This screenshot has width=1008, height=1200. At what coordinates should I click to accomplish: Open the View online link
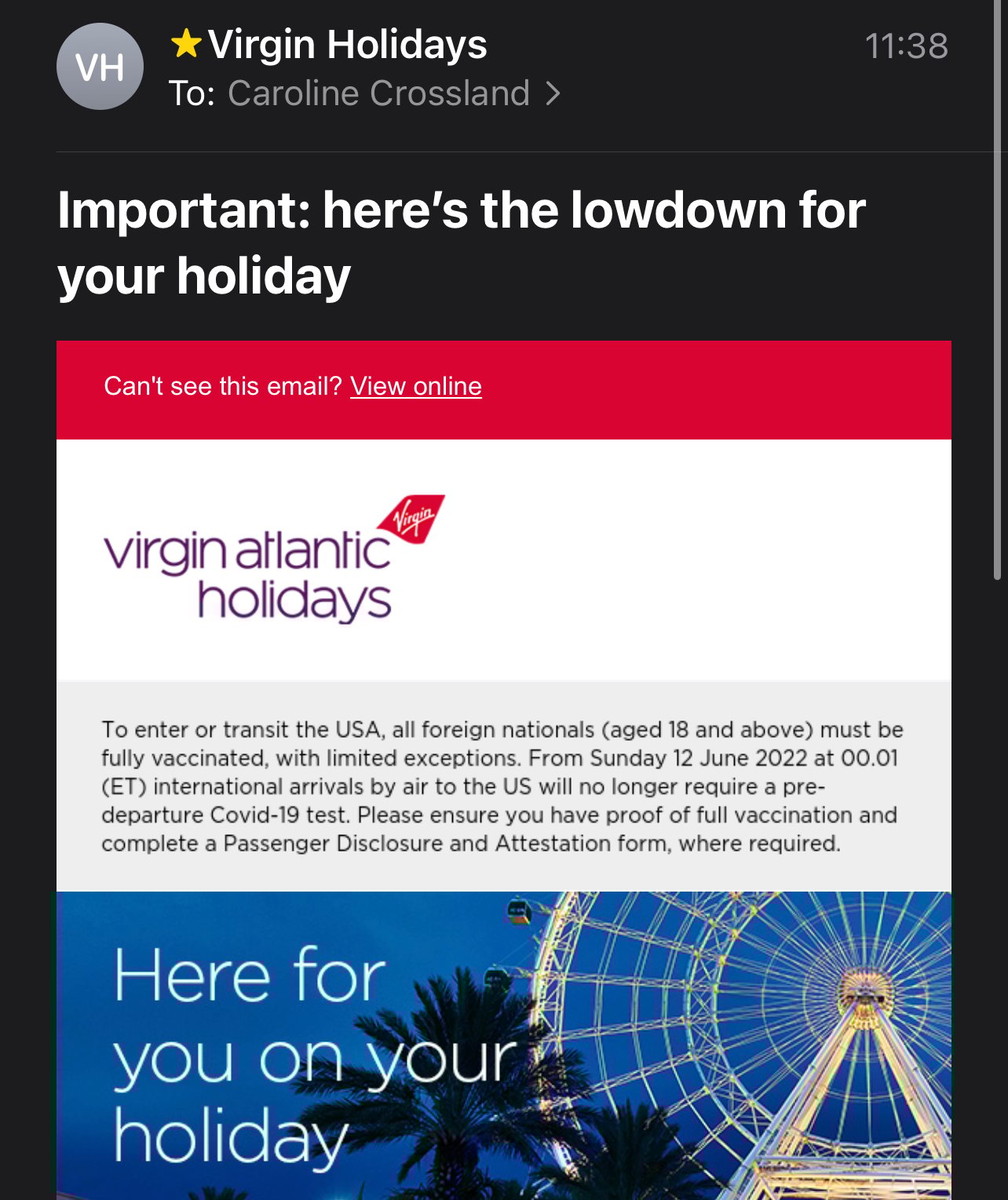tap(415, 386)
